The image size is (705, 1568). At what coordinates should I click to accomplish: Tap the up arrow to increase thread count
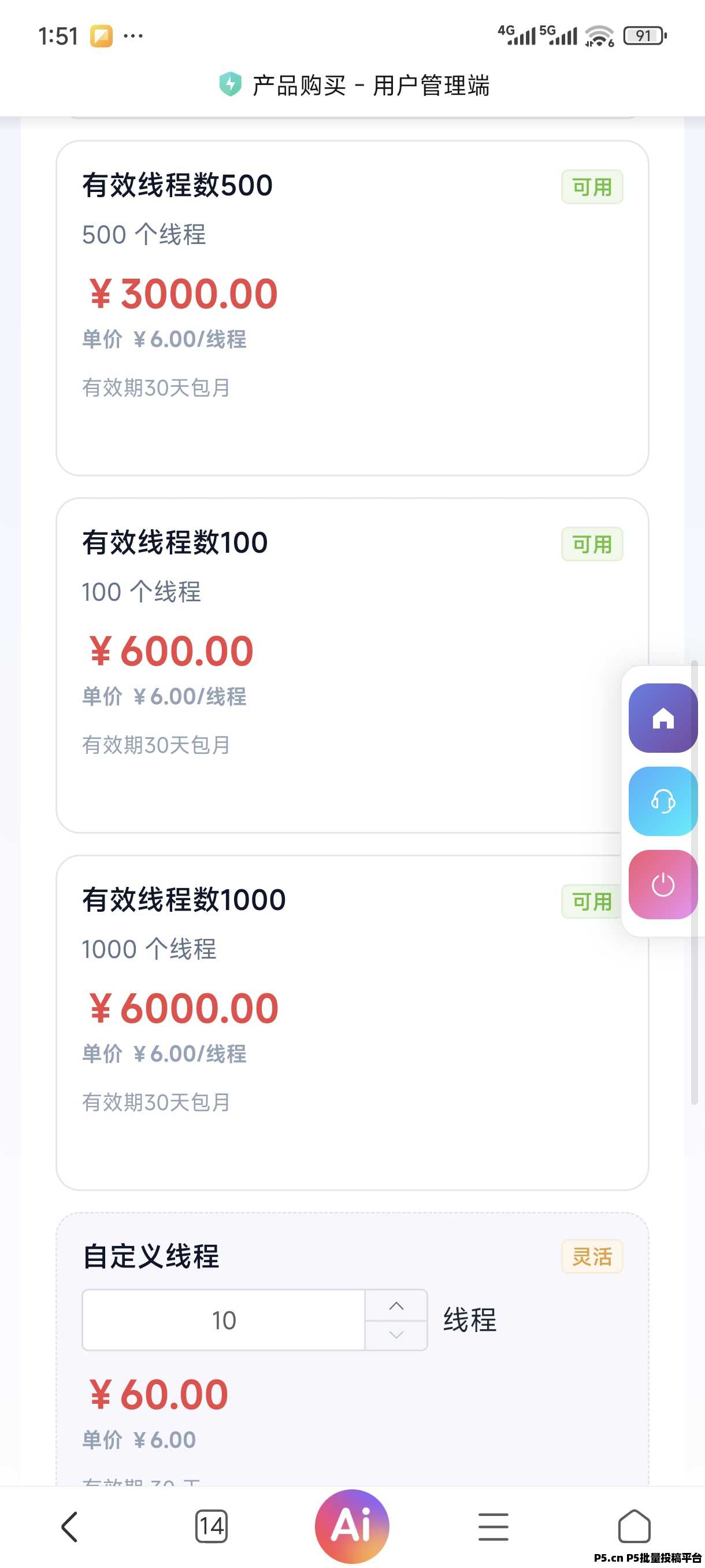coord(396,1305)
